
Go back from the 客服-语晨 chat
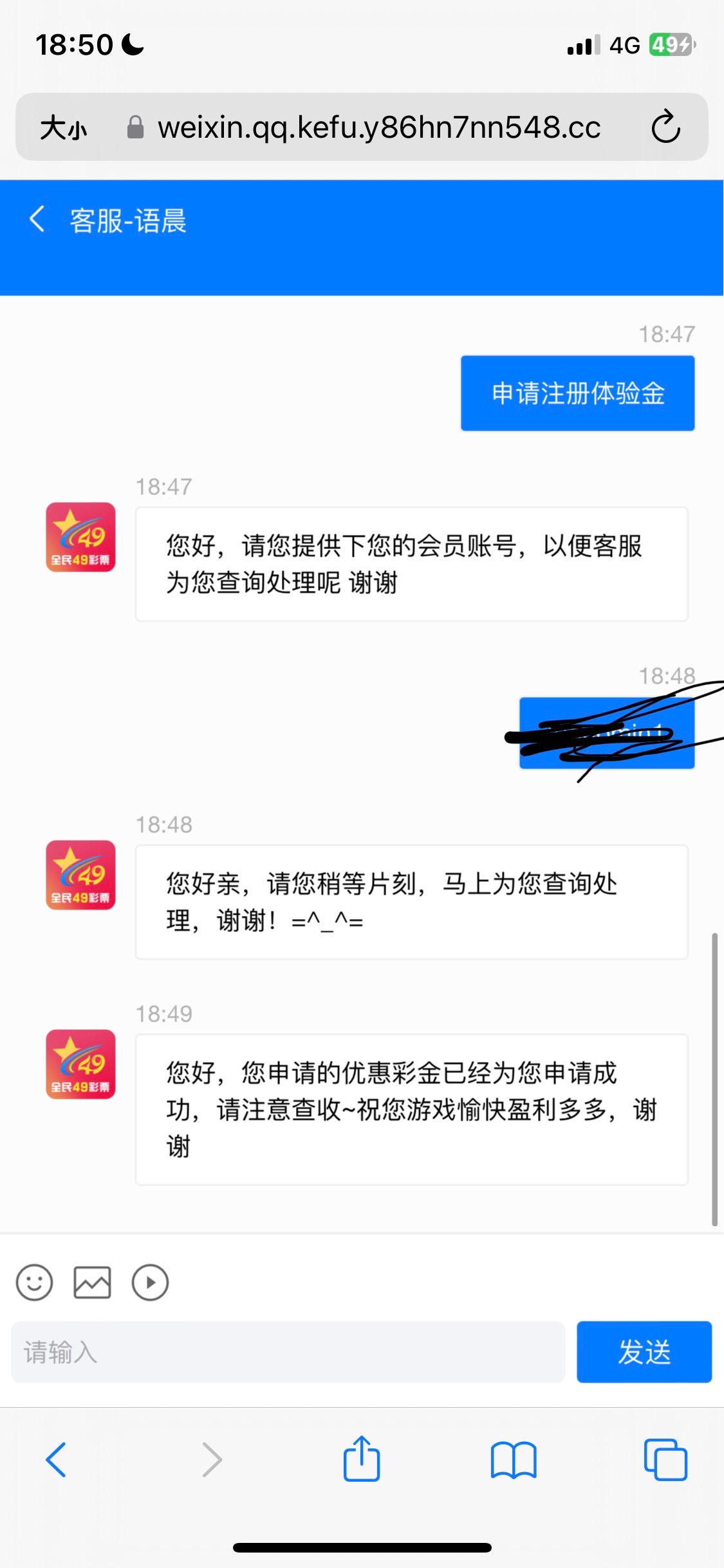pyautogui.click(x=37, y=219)
